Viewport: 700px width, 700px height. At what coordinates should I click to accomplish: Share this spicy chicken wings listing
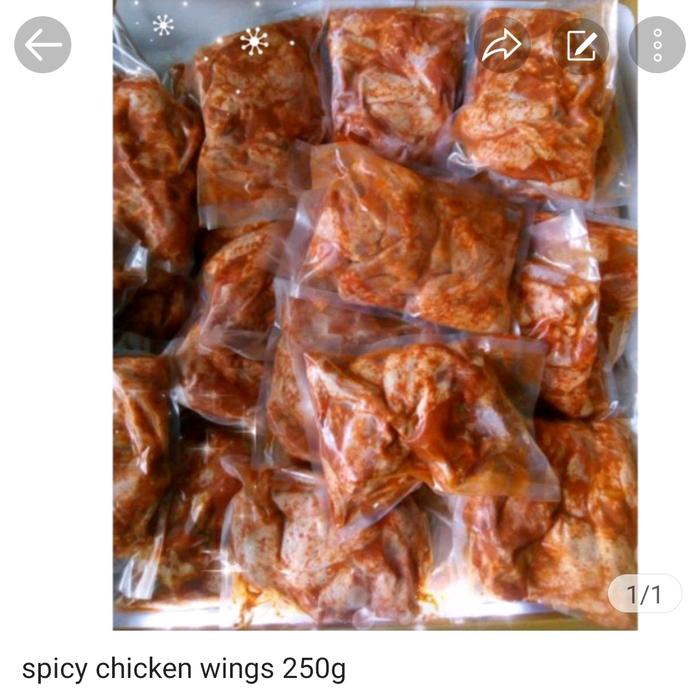501,45
